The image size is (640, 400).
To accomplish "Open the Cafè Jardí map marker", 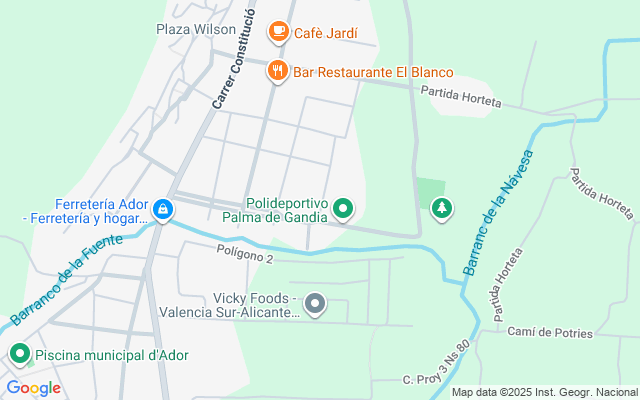I will coord(278,33).
